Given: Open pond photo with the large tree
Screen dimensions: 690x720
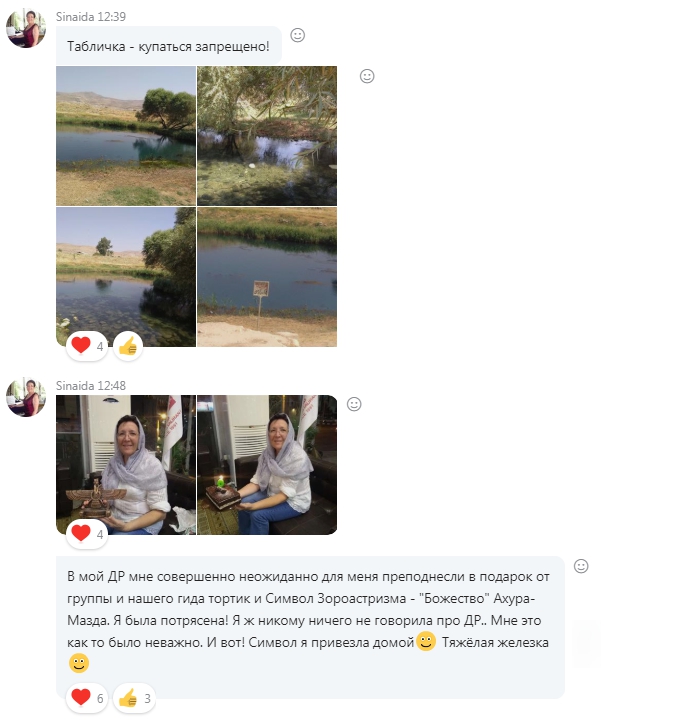Looking at the screenshot, I should [x=125, y=135].
